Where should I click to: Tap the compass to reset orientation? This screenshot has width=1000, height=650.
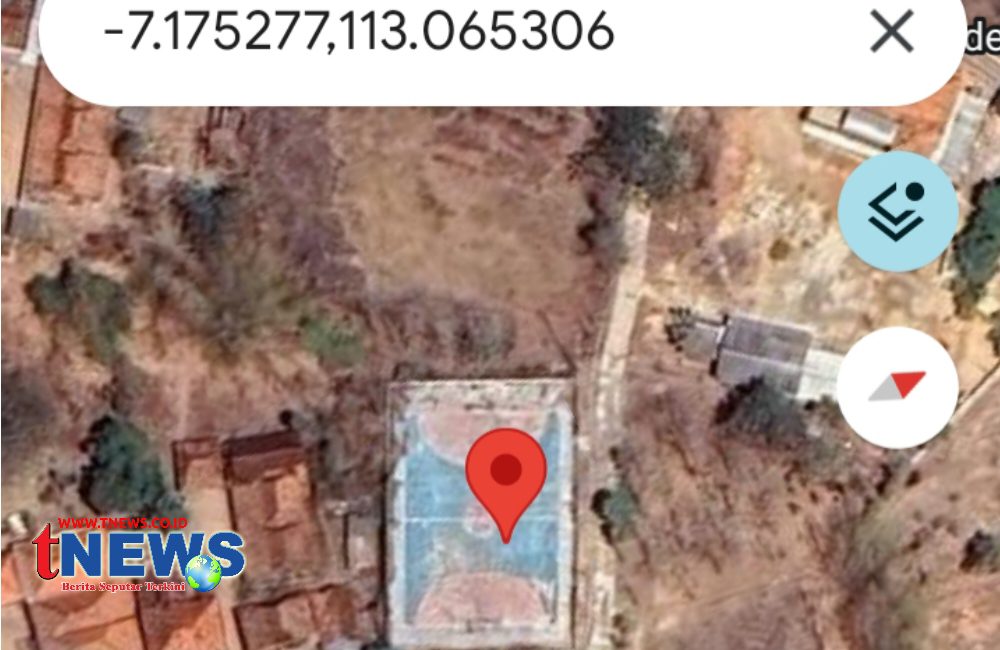(897, 387)
